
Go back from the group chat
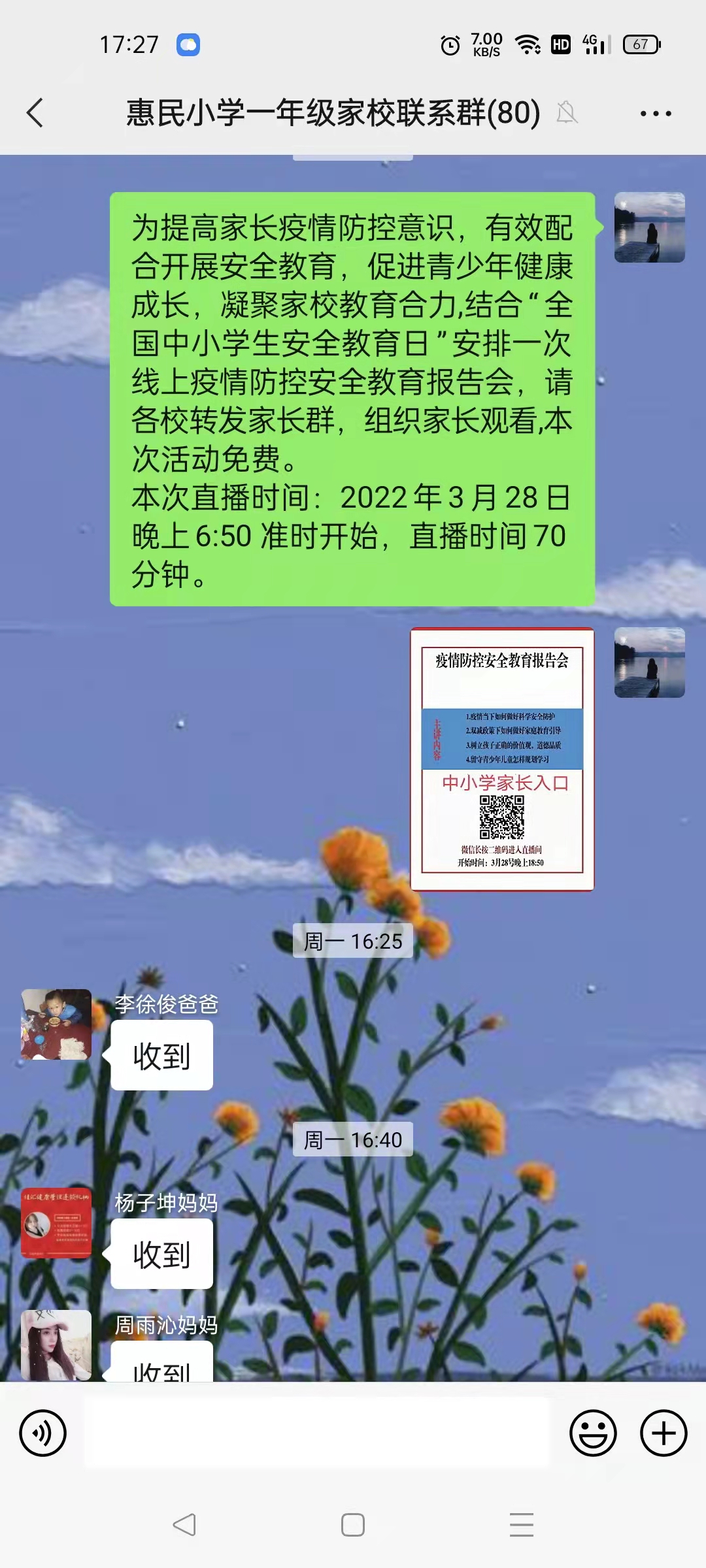(x=35, y=113)
